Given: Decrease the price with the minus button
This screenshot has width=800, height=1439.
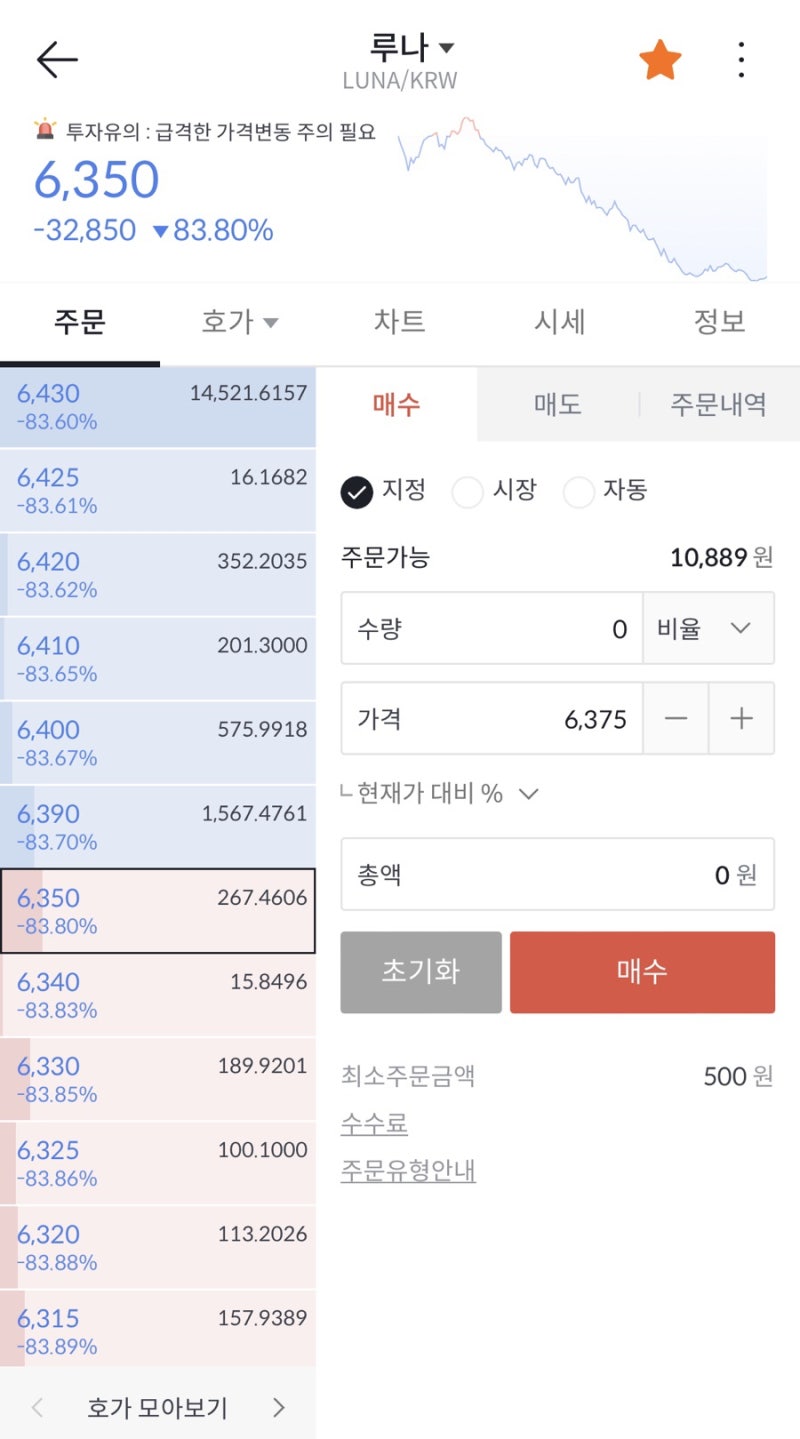Looking at the screenshot, I should point(676,718).
